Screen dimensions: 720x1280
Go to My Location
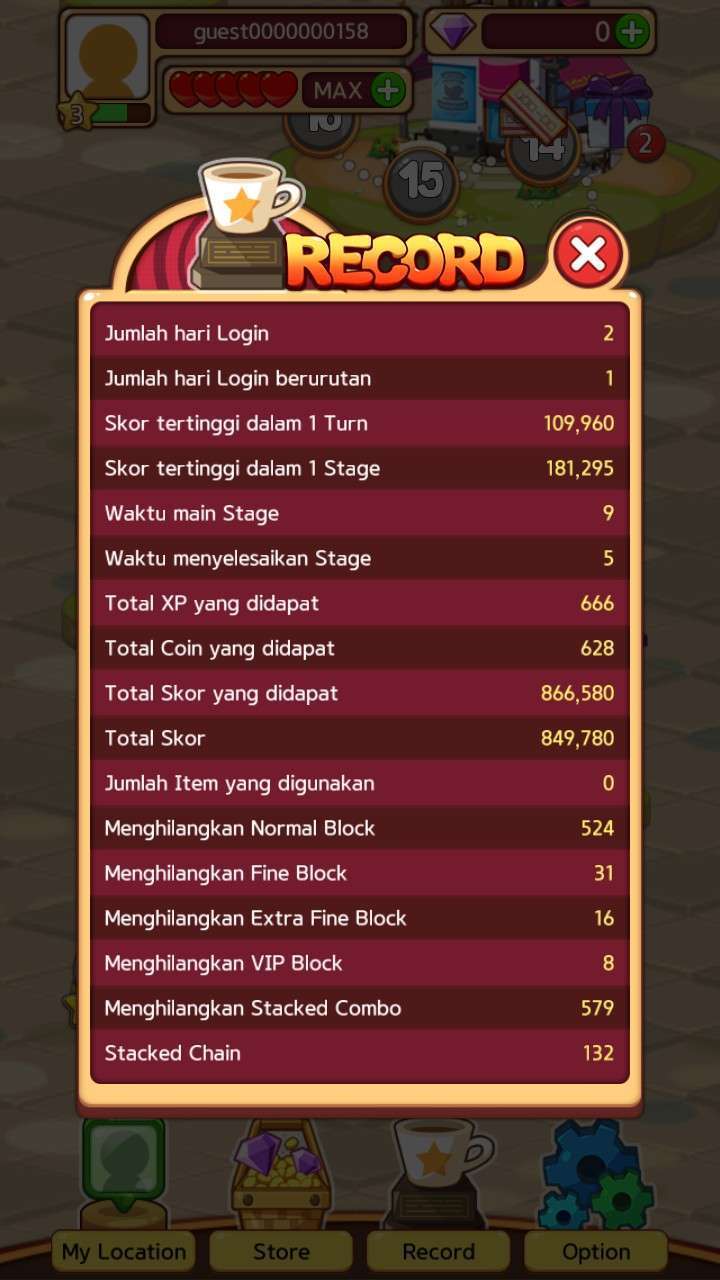124,1251
